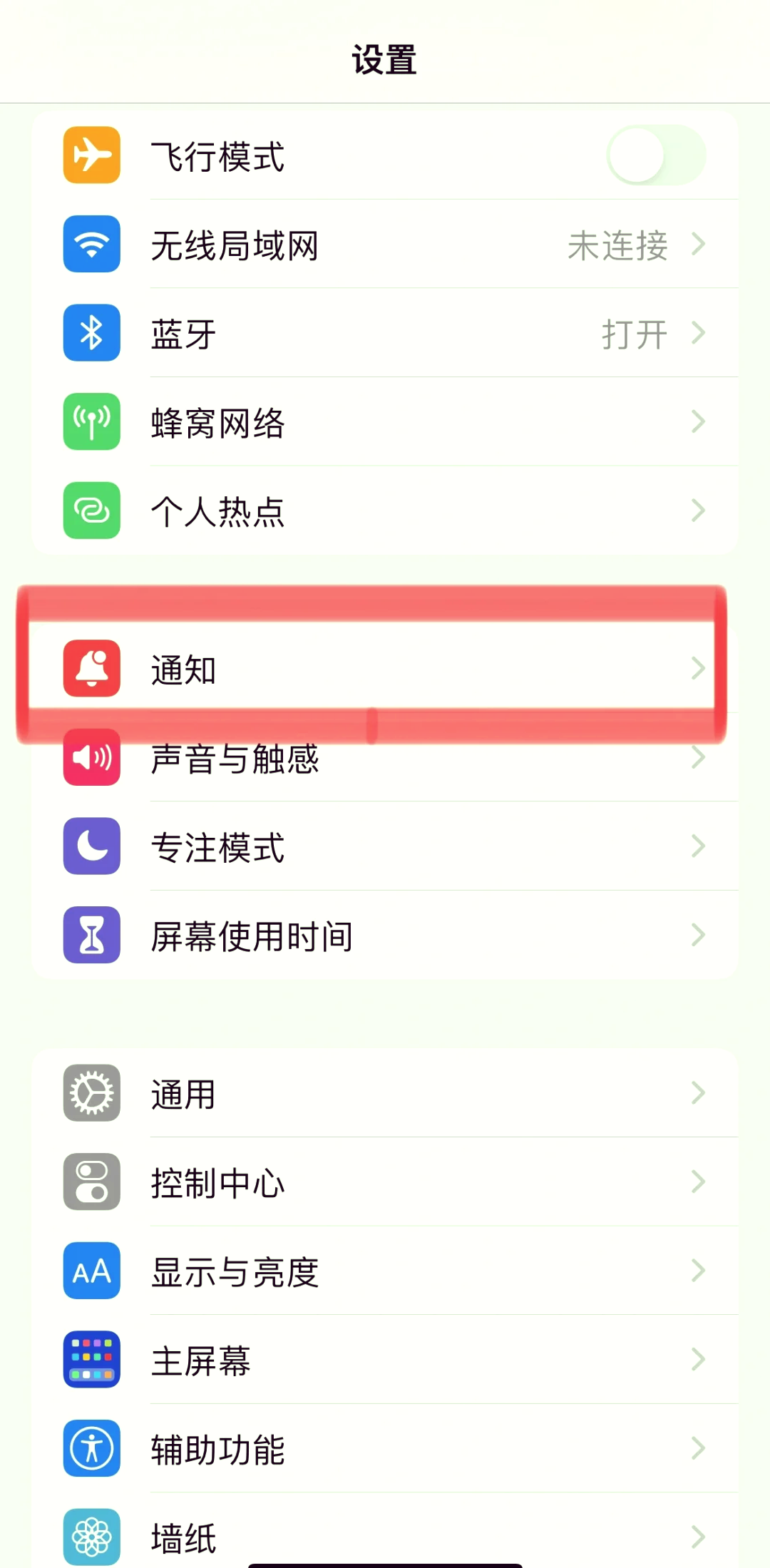Open 个人热点 personal hotspot
The image size is (770, 1568).
point(385,511)
